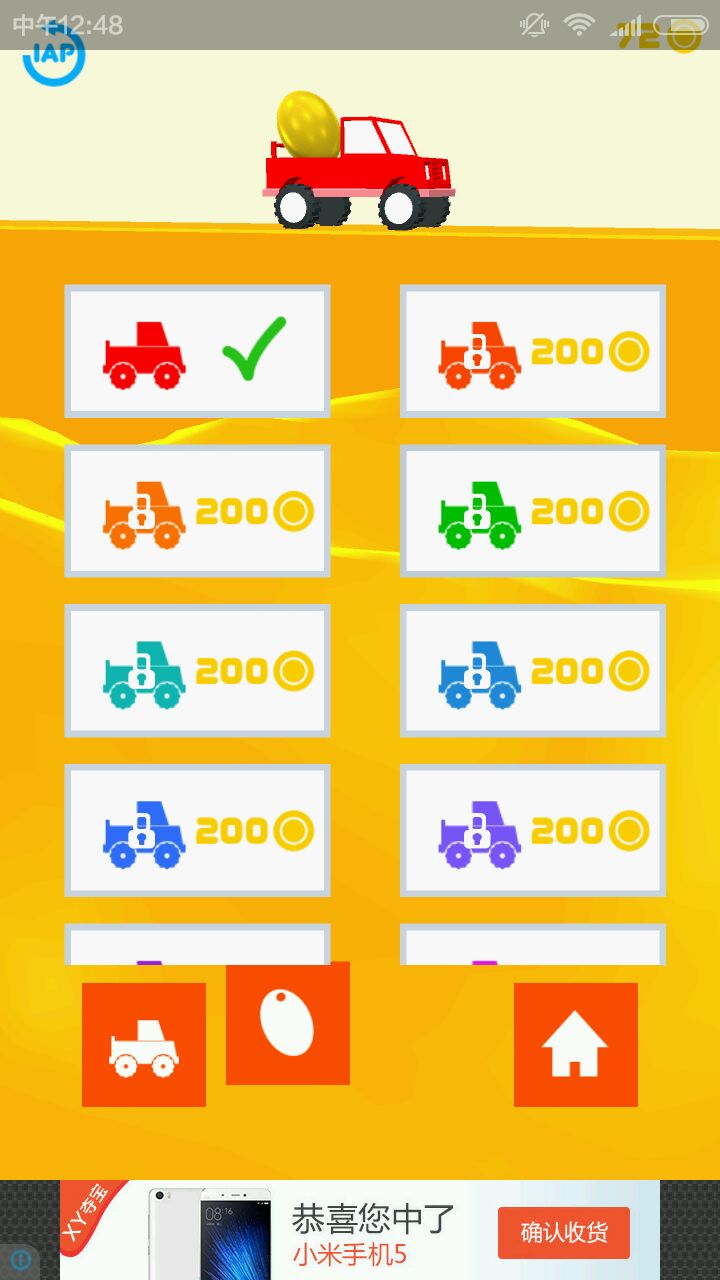Return to the home screen
This screenshot has height=1280, width=720.
click(x=576, y=1045)
